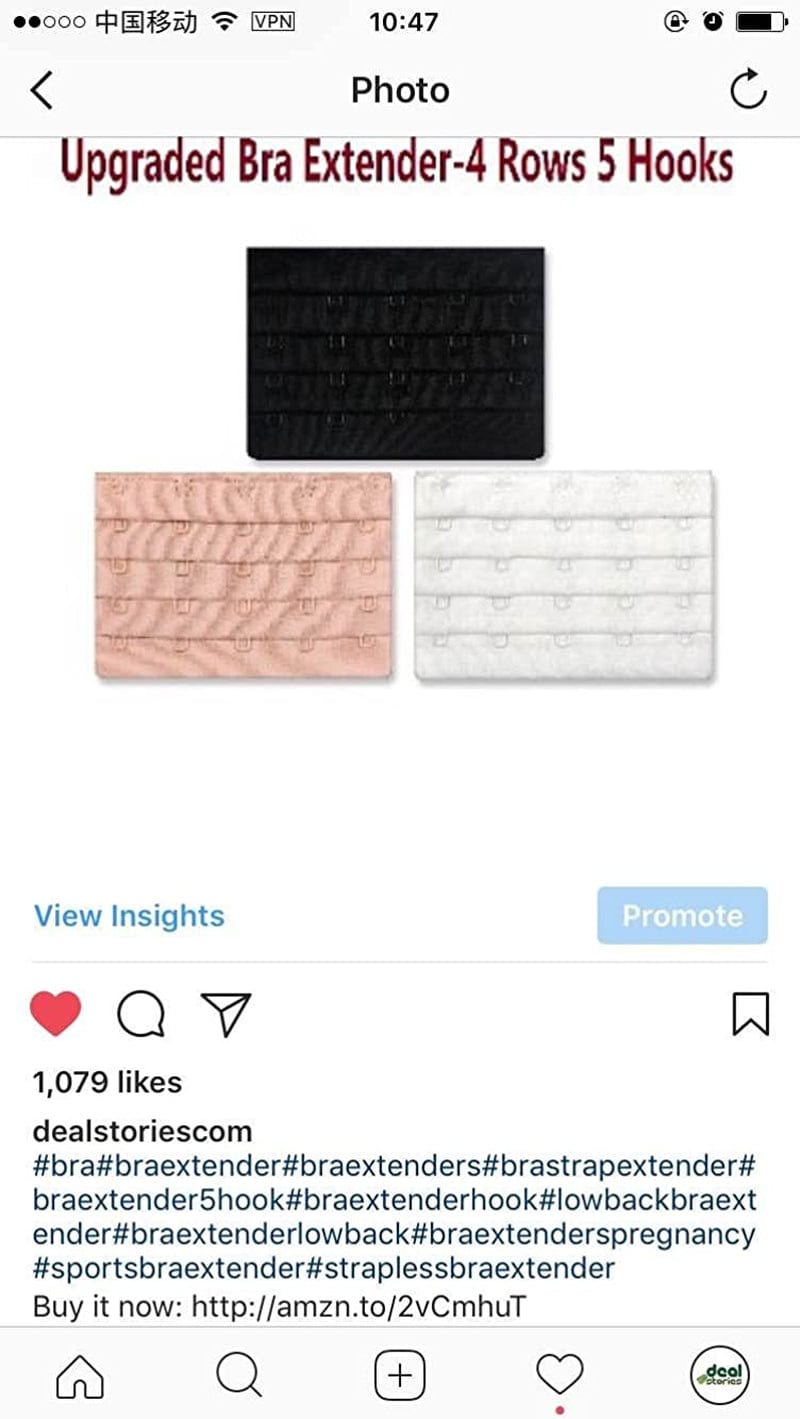View the 1,079 likes list
The width and height of the screenshot is (800, 1419).
point(107,1082)
